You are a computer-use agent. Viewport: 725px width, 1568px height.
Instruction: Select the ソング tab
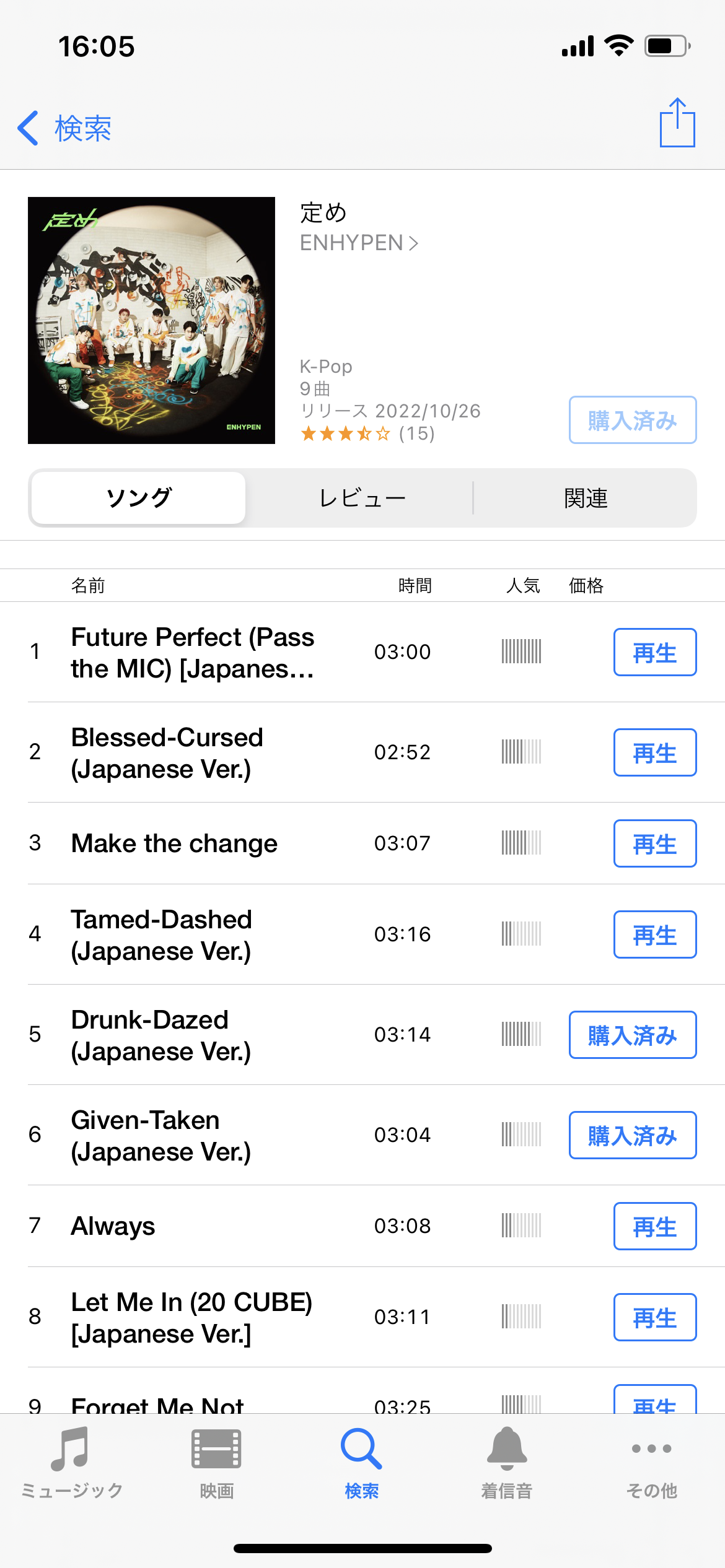139,498
